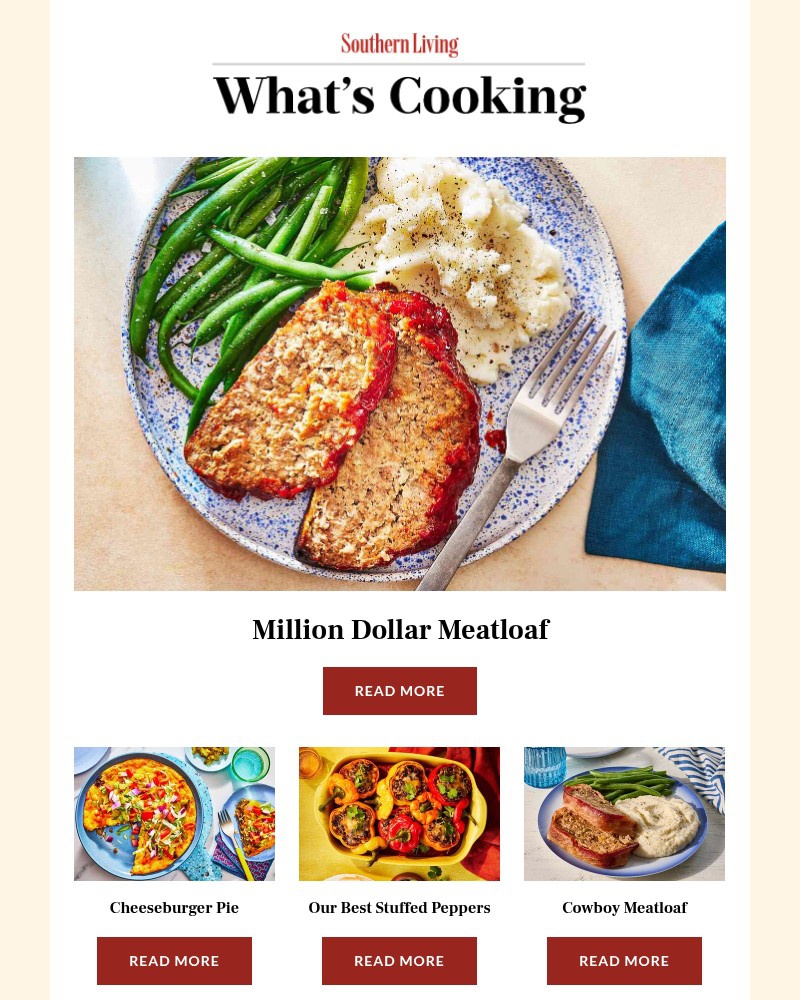Open the What's Cooking header banner
800x1000 pixels.
pyautogui.click(x=399, y=97)
